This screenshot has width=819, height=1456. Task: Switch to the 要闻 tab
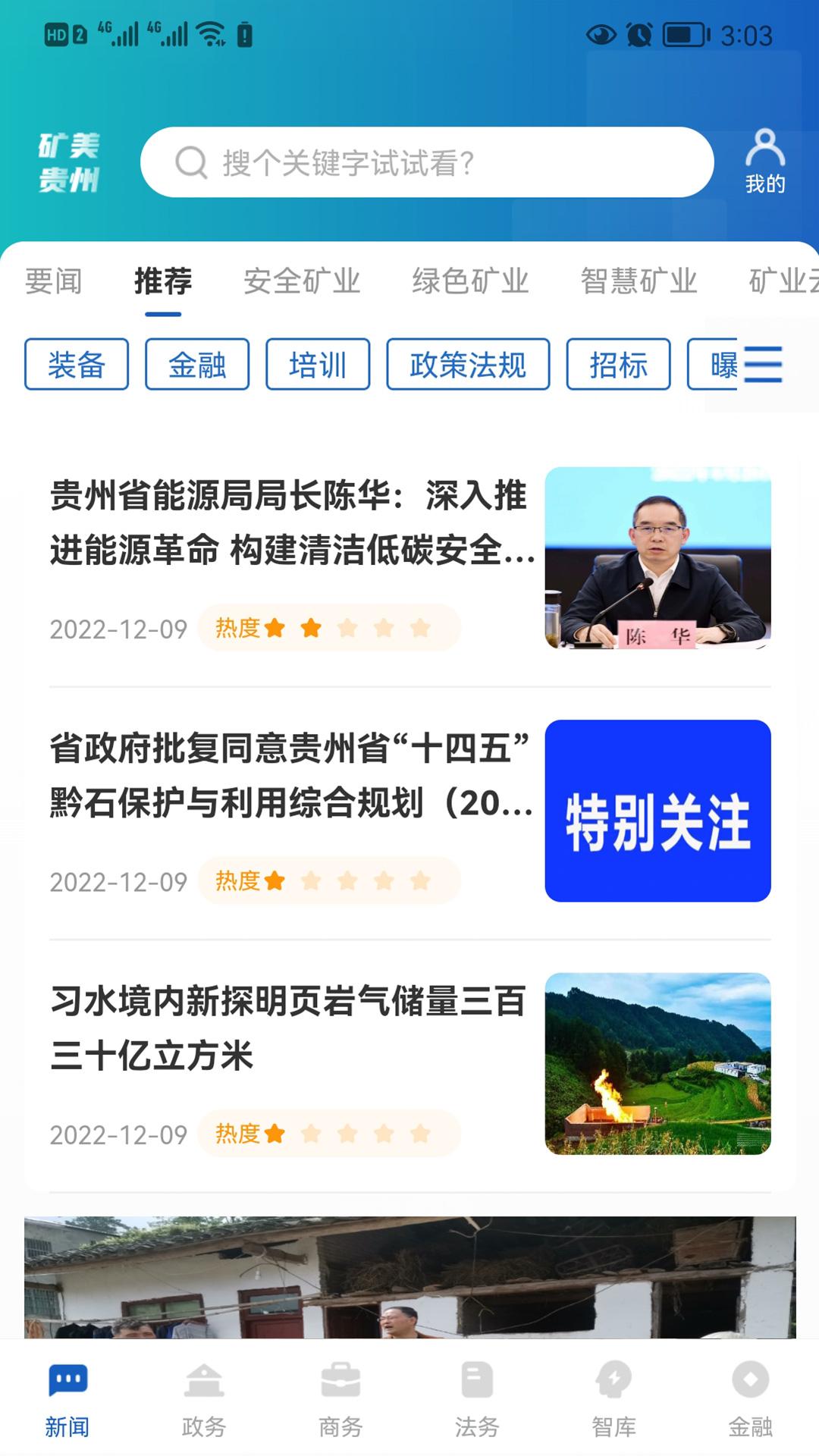pyautogui.click(x=54, y=280)
